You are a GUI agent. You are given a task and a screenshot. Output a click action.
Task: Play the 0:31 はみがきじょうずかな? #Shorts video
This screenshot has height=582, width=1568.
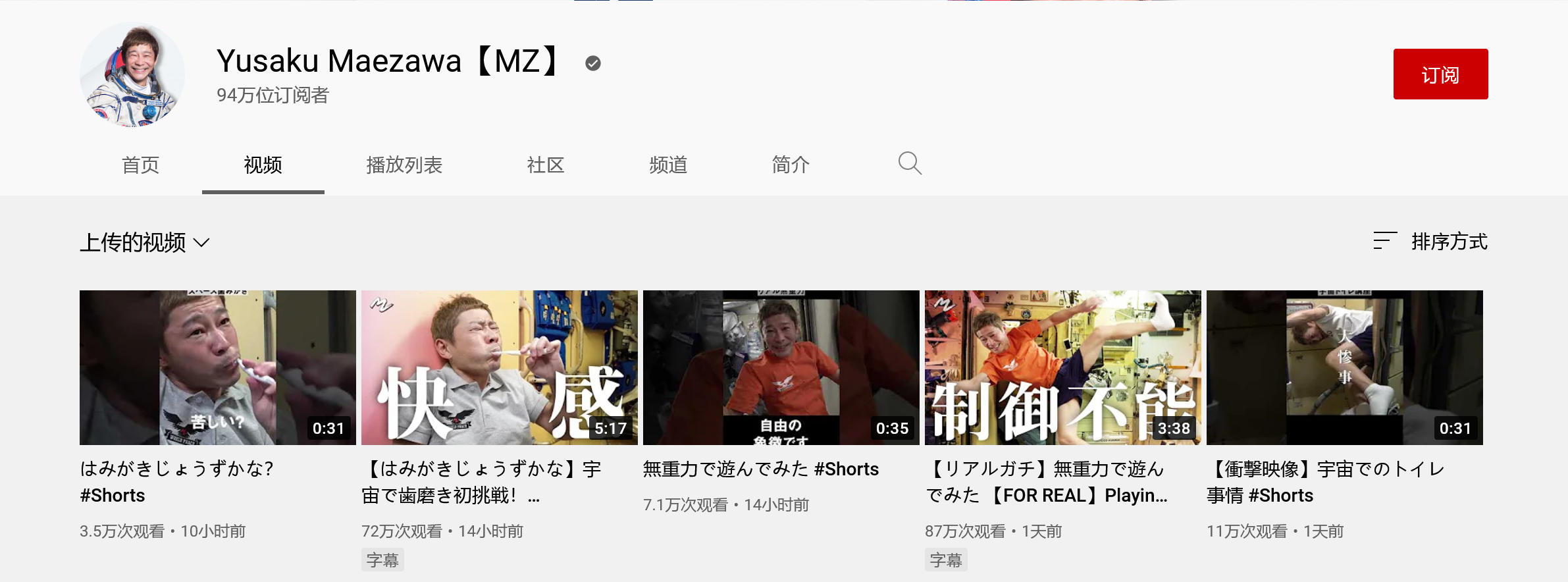pos(217,367)
